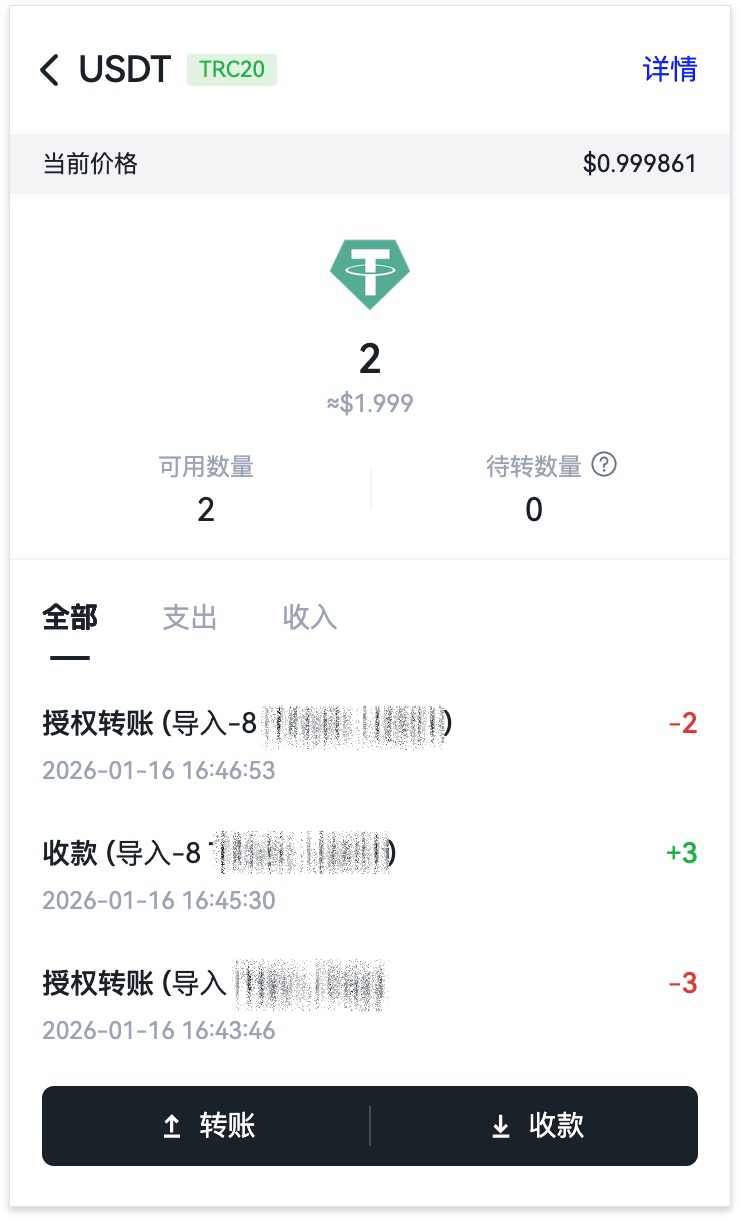Select the 全部 tab

70,617
